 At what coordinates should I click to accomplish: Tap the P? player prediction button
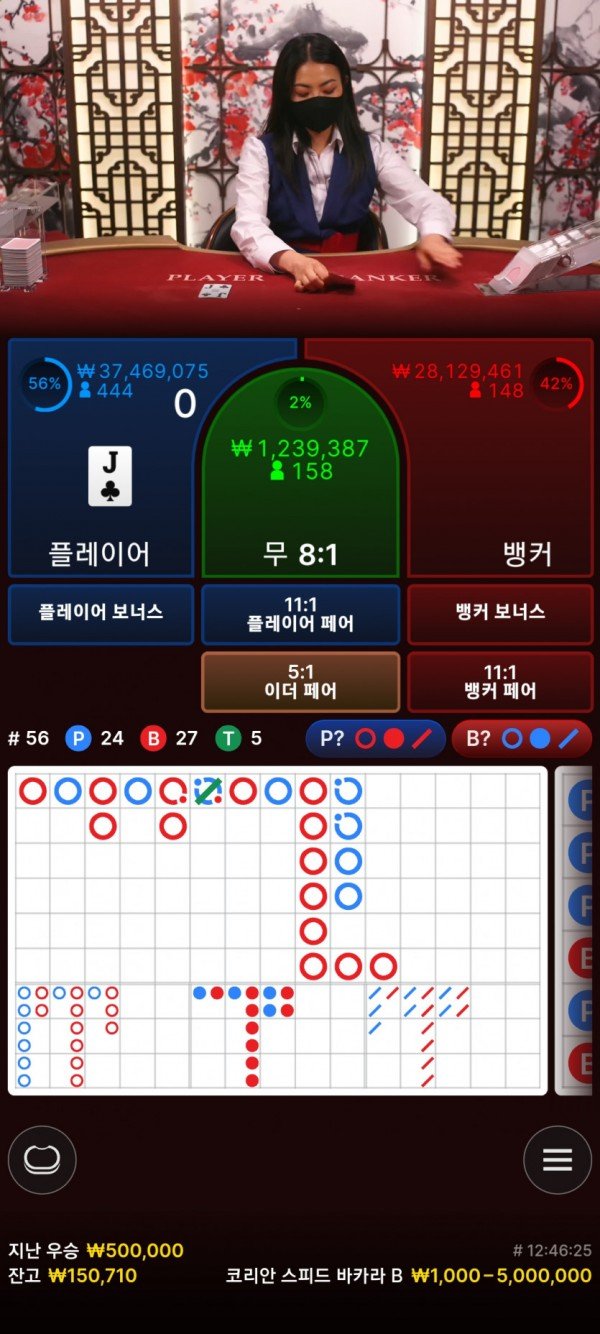(375, 739)
